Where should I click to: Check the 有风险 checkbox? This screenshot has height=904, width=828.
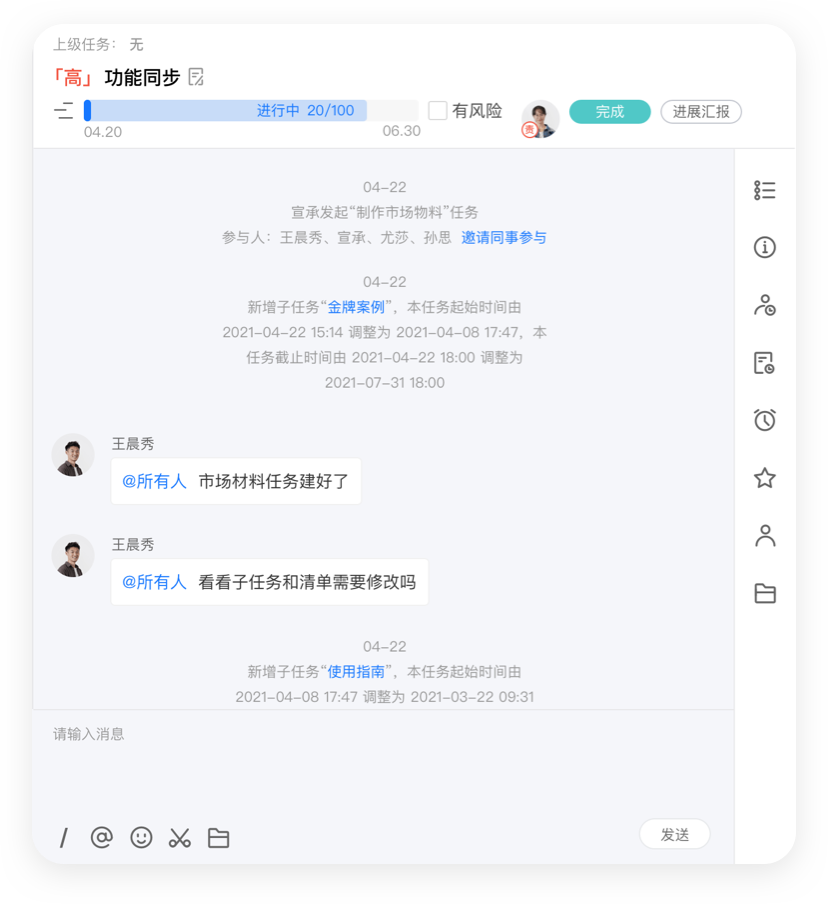pyautogui.click(x=438, y=111)
